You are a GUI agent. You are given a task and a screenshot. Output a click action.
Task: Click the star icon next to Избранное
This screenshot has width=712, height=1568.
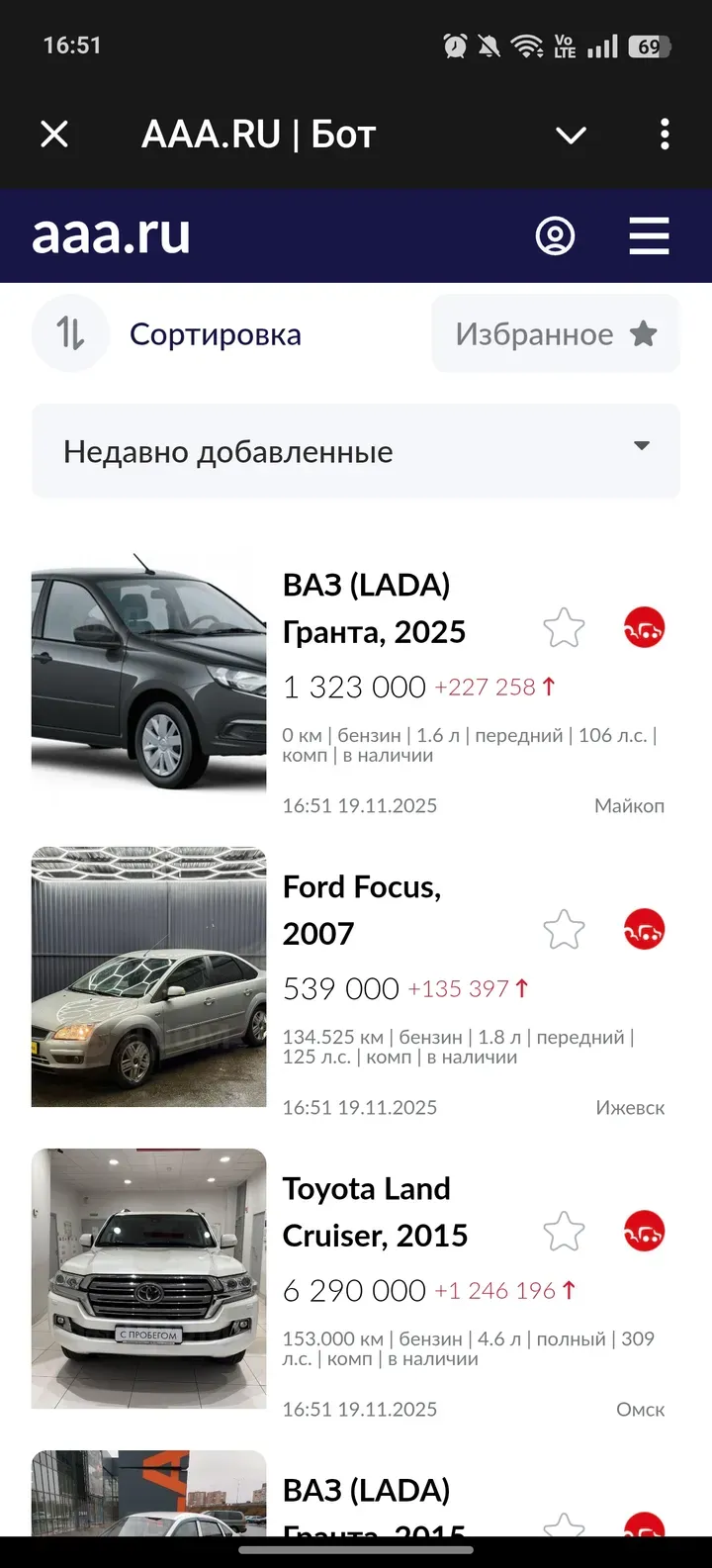click(x=643, y=333)
